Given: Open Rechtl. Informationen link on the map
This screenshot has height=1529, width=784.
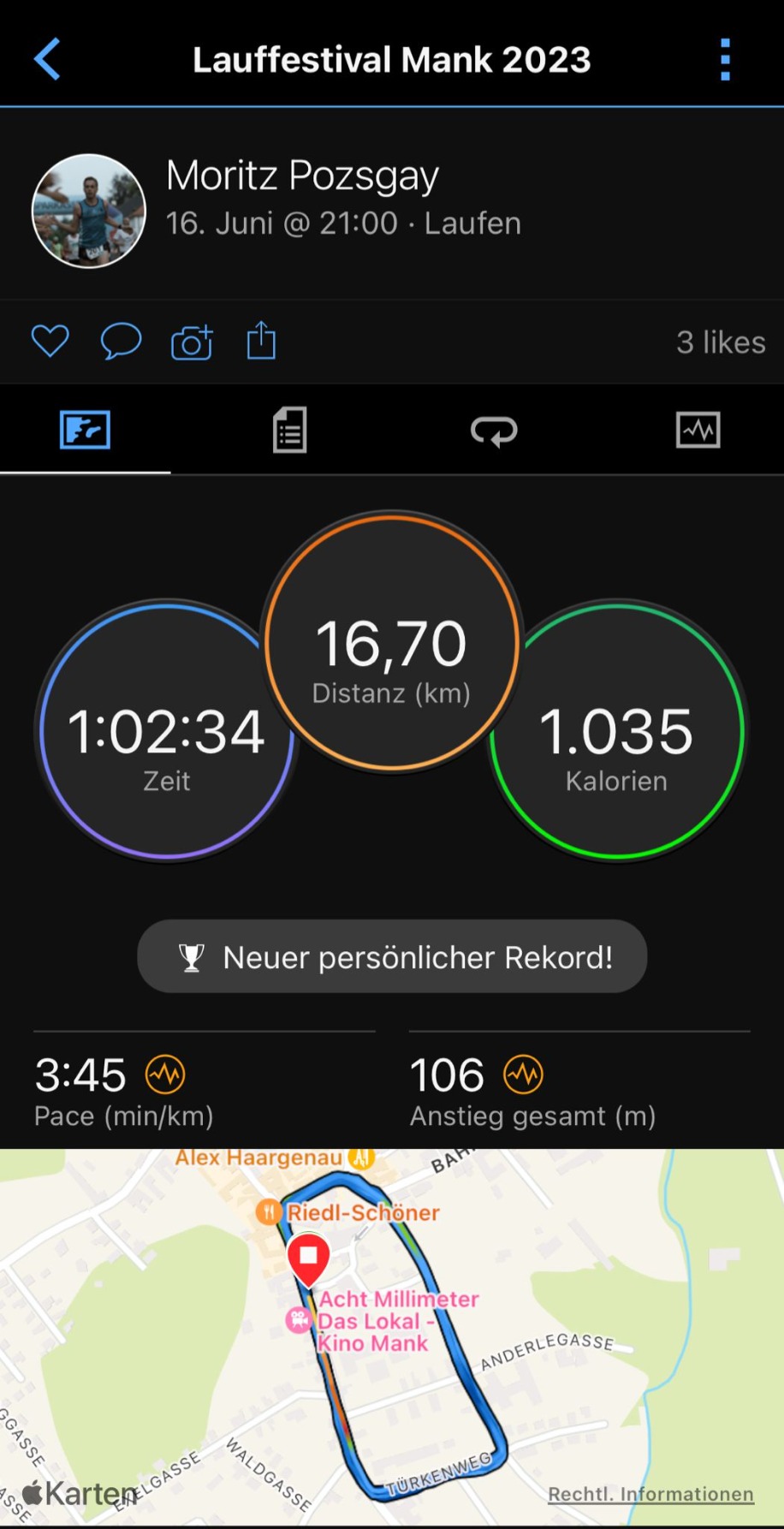Looking at the screenshot, I should [650, 1494].
